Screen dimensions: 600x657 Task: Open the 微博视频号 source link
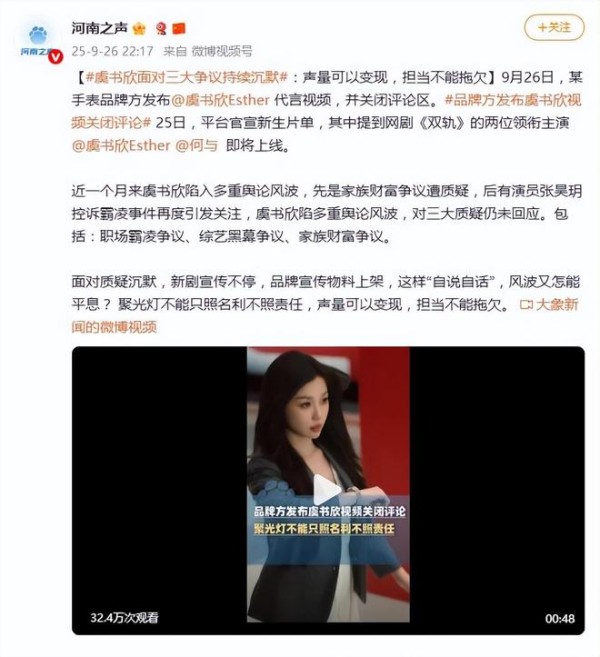222,49
